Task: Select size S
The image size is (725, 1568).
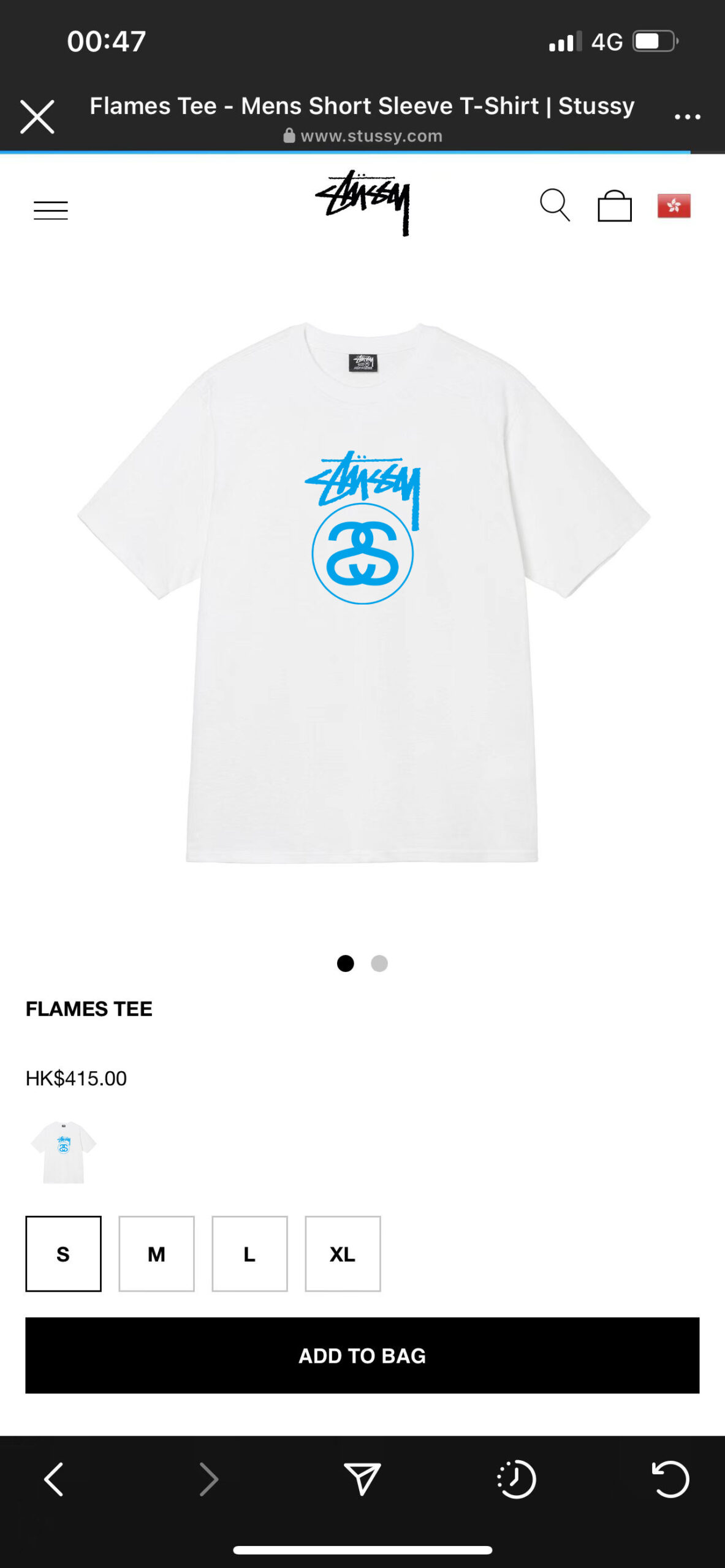Action: [63, 1254]
